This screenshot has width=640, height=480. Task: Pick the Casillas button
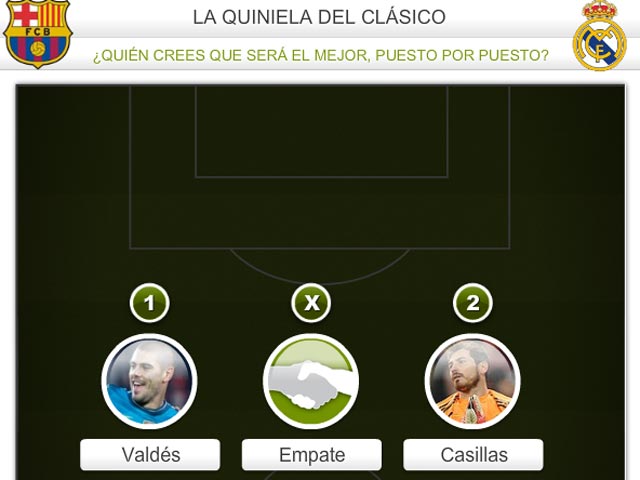click(x=473, y=455)
